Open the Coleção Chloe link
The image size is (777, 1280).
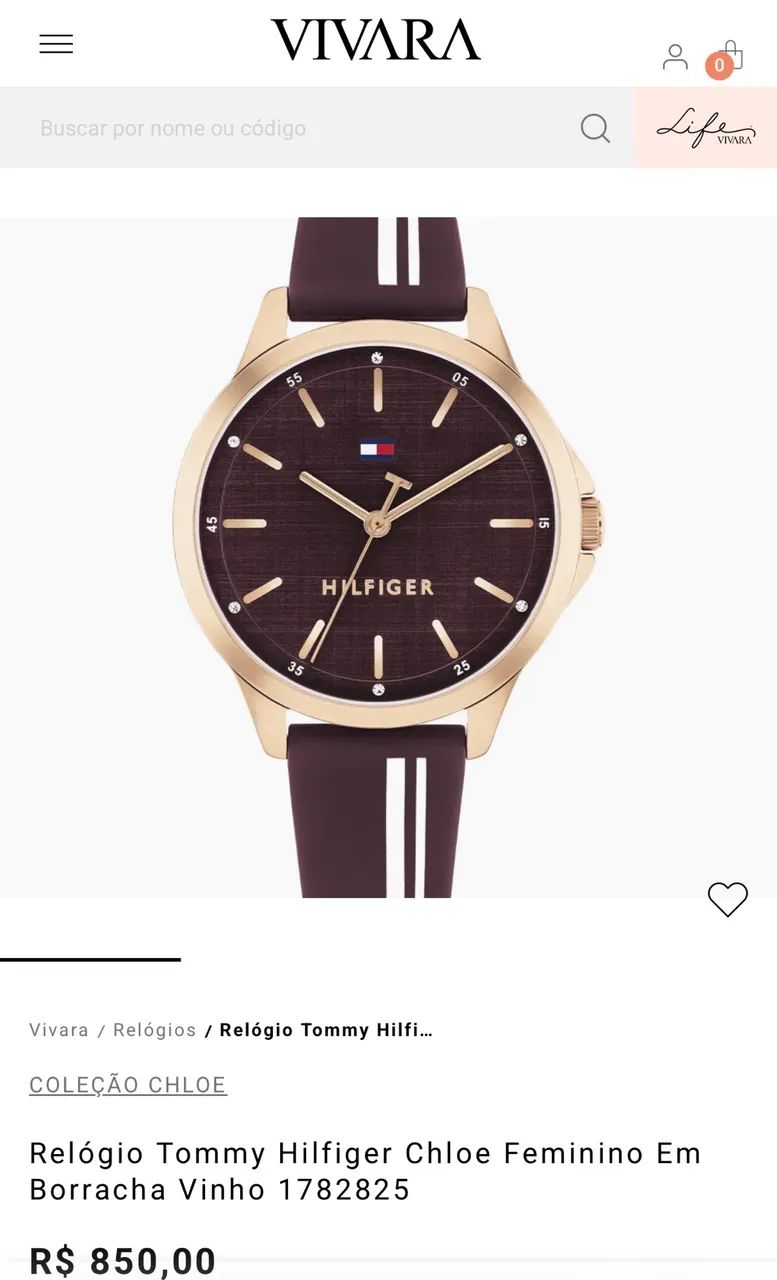[x=128, y=1085]
